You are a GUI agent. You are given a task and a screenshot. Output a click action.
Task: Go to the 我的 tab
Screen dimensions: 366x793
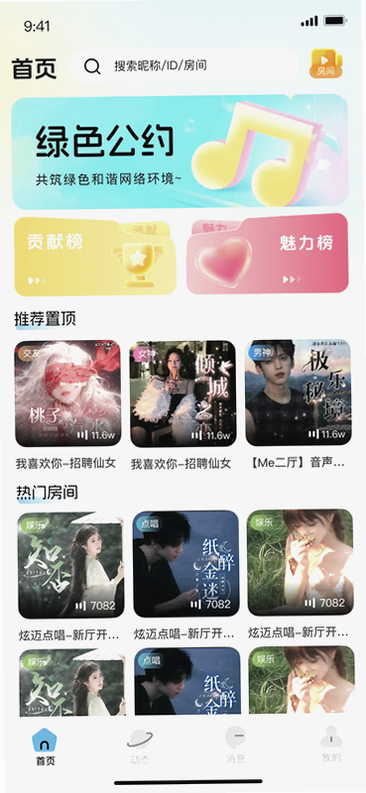[x=331, y=743]
